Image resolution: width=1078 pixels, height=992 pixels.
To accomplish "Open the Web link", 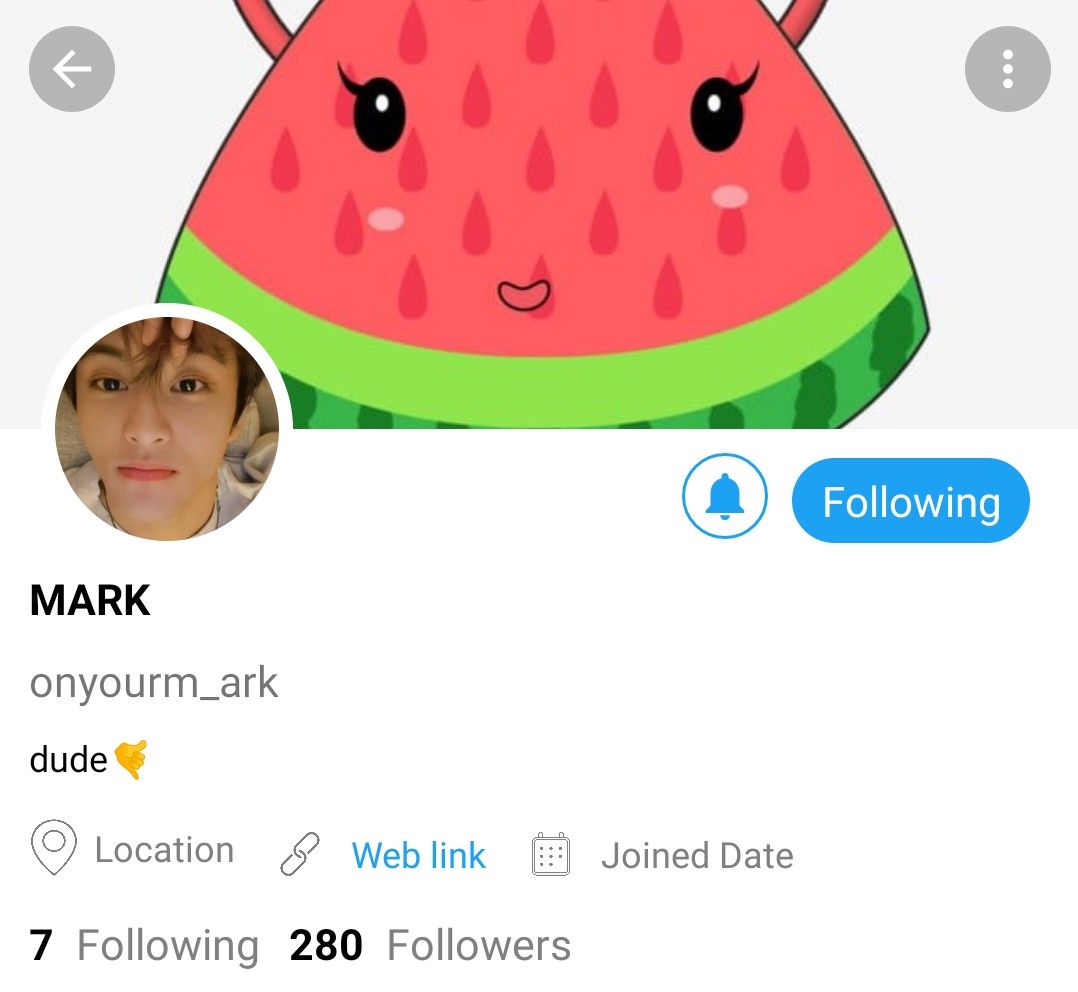I will coord(418,856).
